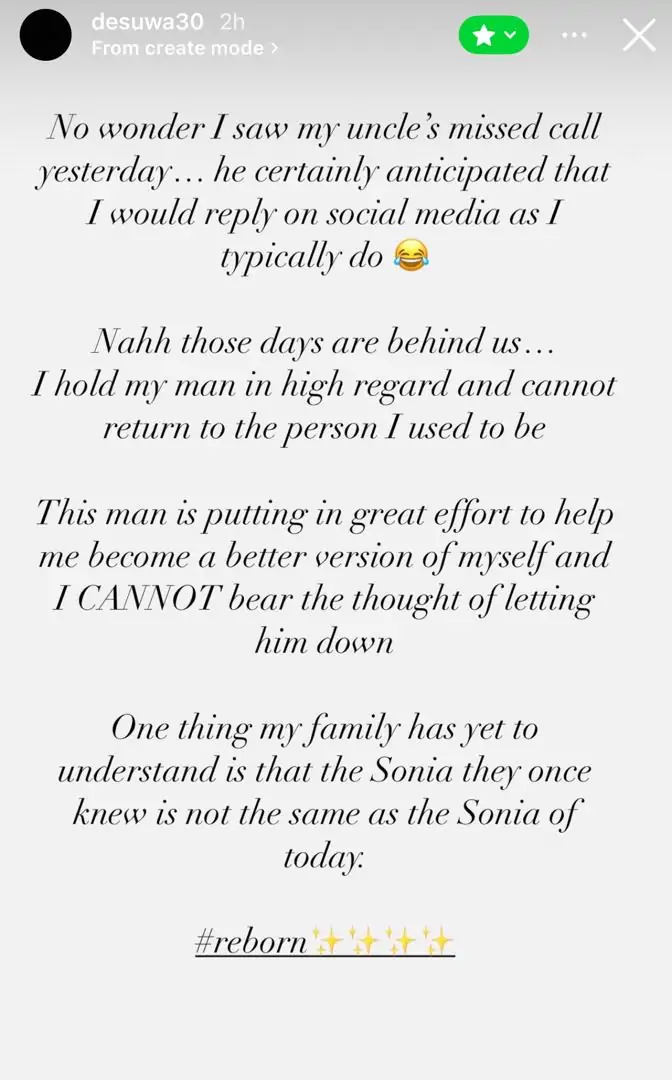Tap the story author's profile picture
The width and height of the screenshot is (672, 1080).
pyautogui.click(x=46, y=35)
